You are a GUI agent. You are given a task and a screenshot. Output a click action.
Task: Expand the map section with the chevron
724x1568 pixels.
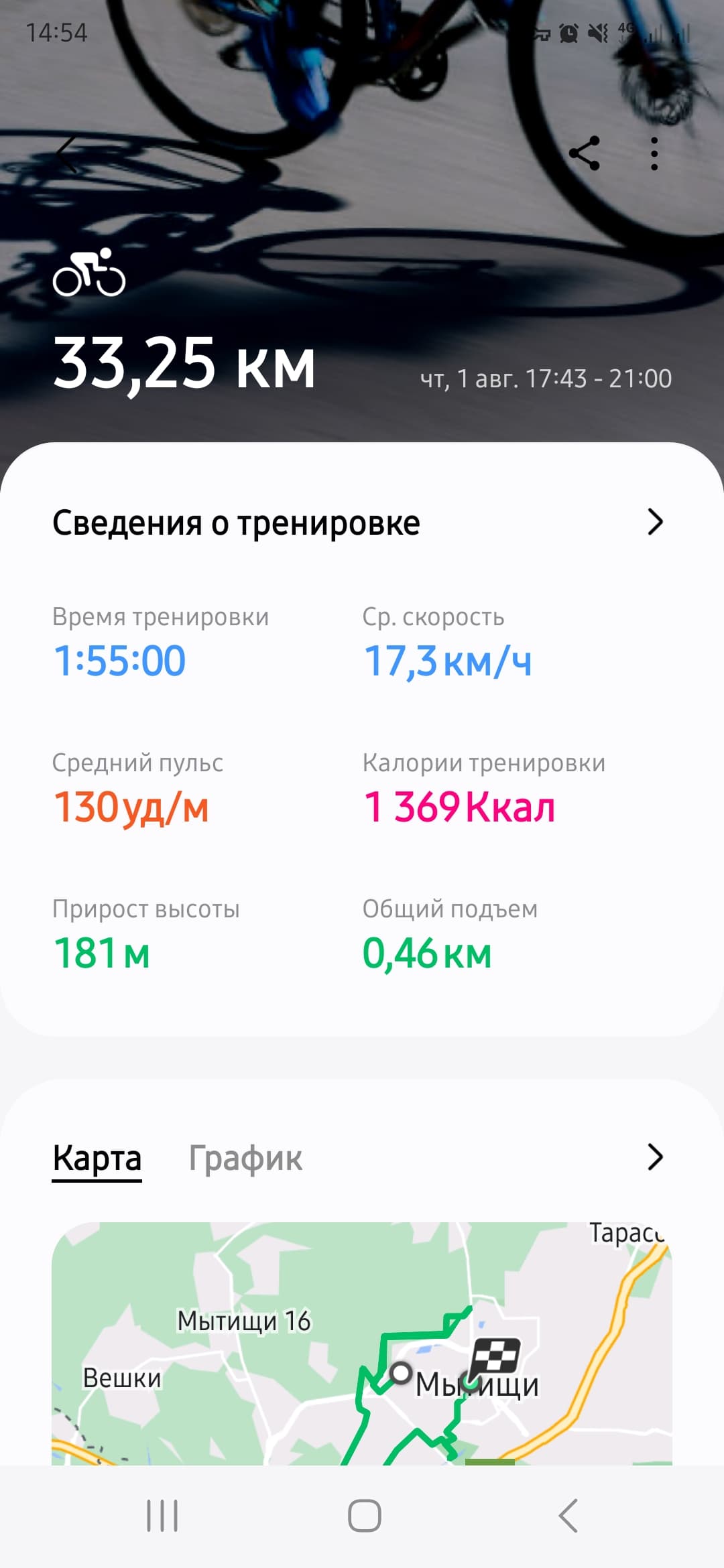(655, 1157)
